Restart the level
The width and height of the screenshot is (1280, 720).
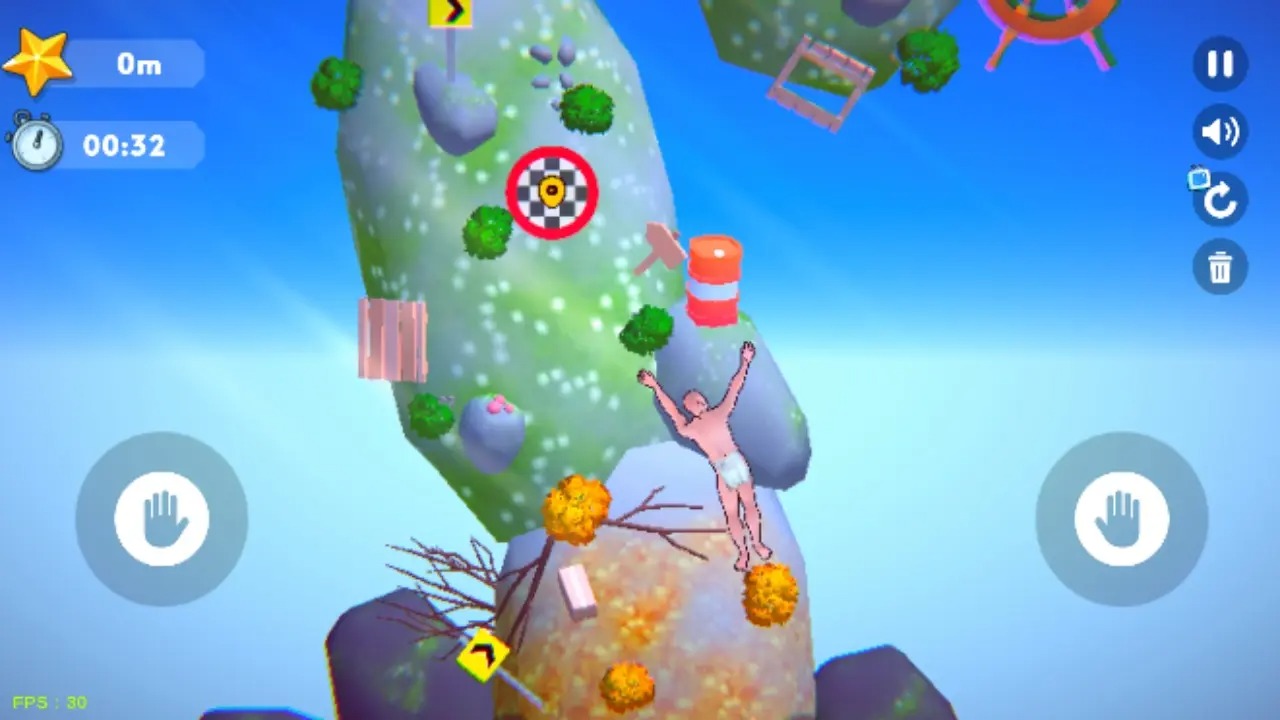(x=1220, y=200)
